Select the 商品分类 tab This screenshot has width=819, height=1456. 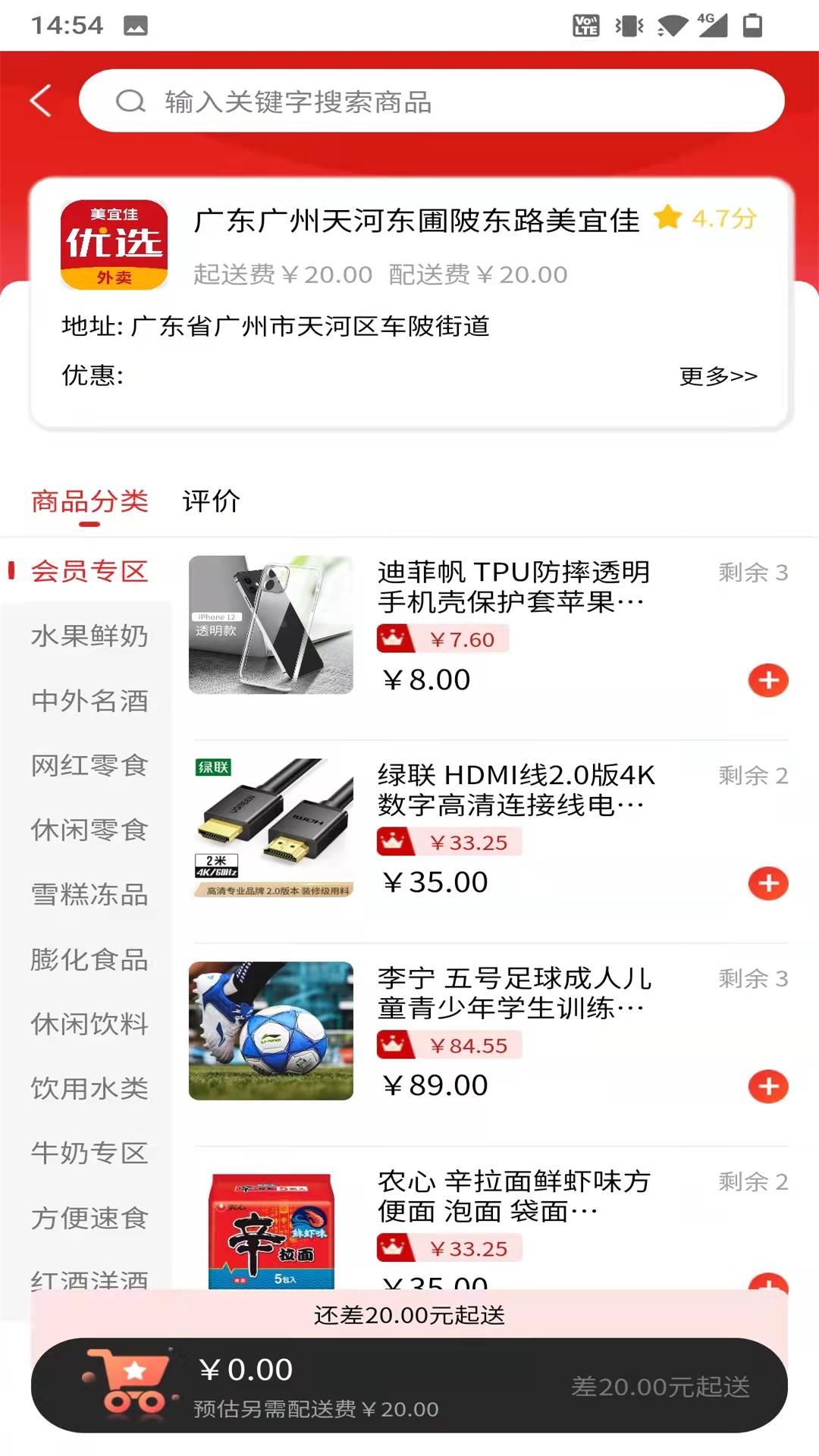[88, 501]
